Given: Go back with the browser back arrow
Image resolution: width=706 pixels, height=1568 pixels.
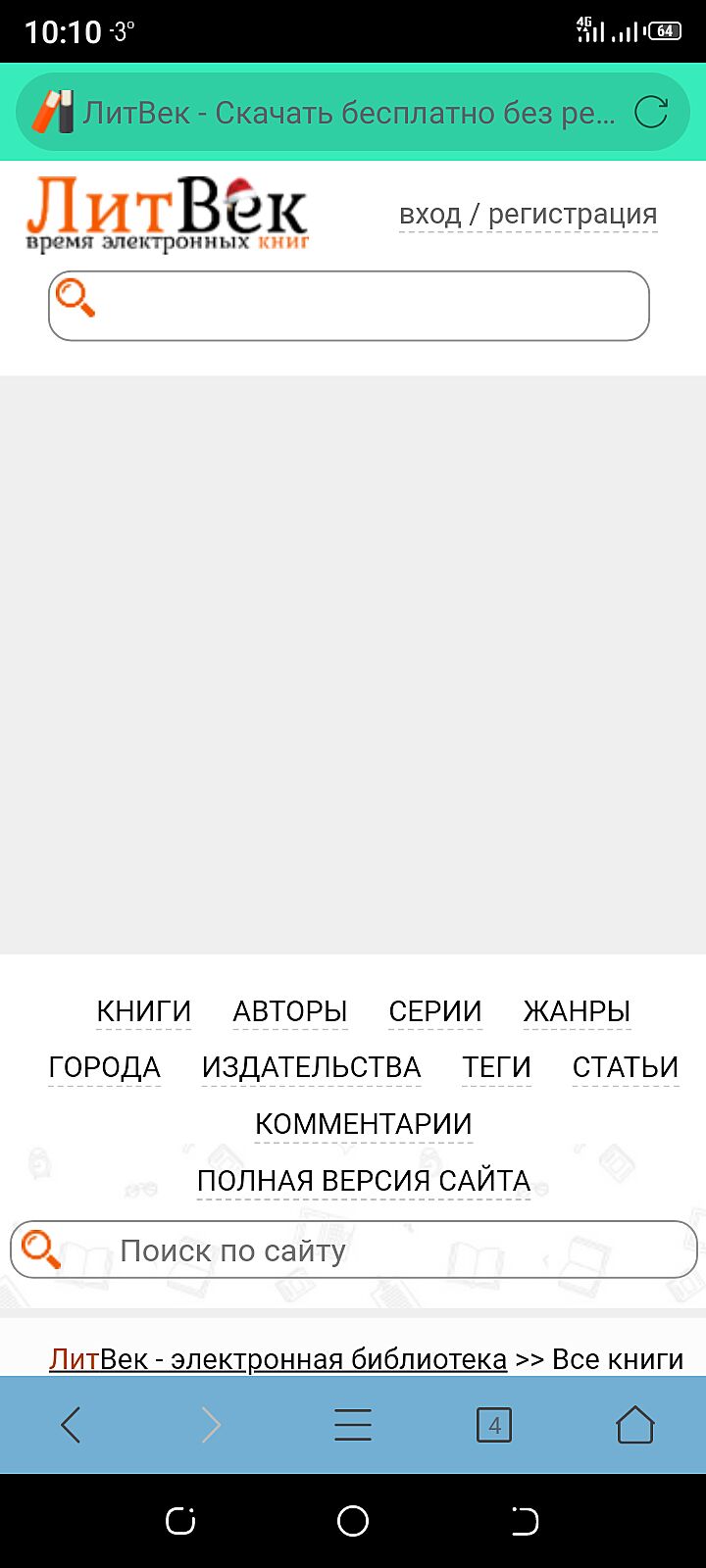Looking at the screenshot, I should tap(71, 1425).
